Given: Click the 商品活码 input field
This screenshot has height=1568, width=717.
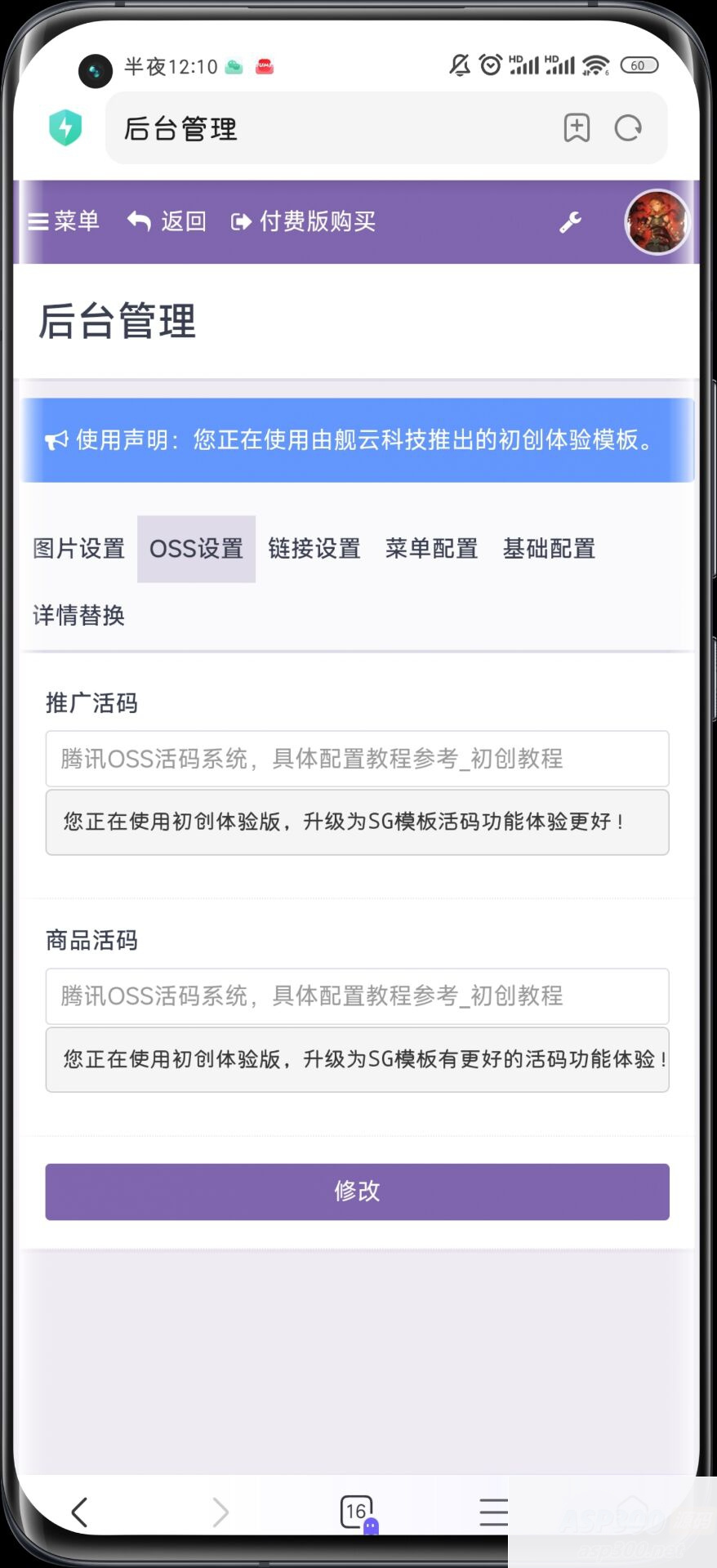Looking at the screenshot, I should (x=356, y=996).
